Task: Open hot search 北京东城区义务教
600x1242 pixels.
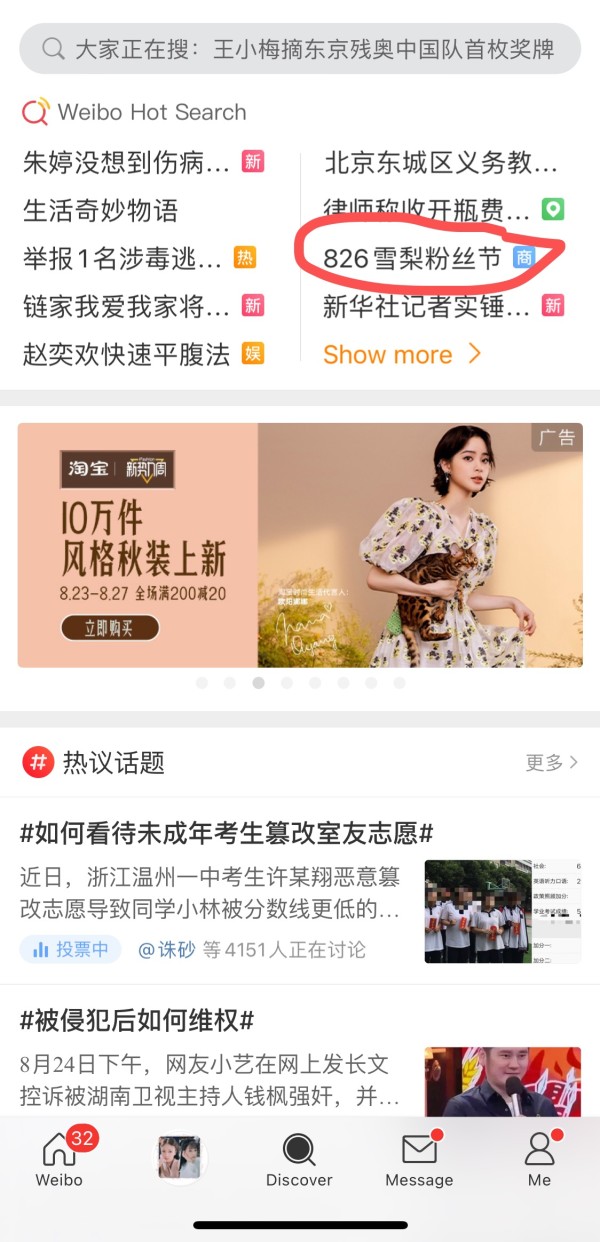Action: click(x=440, y=162)
